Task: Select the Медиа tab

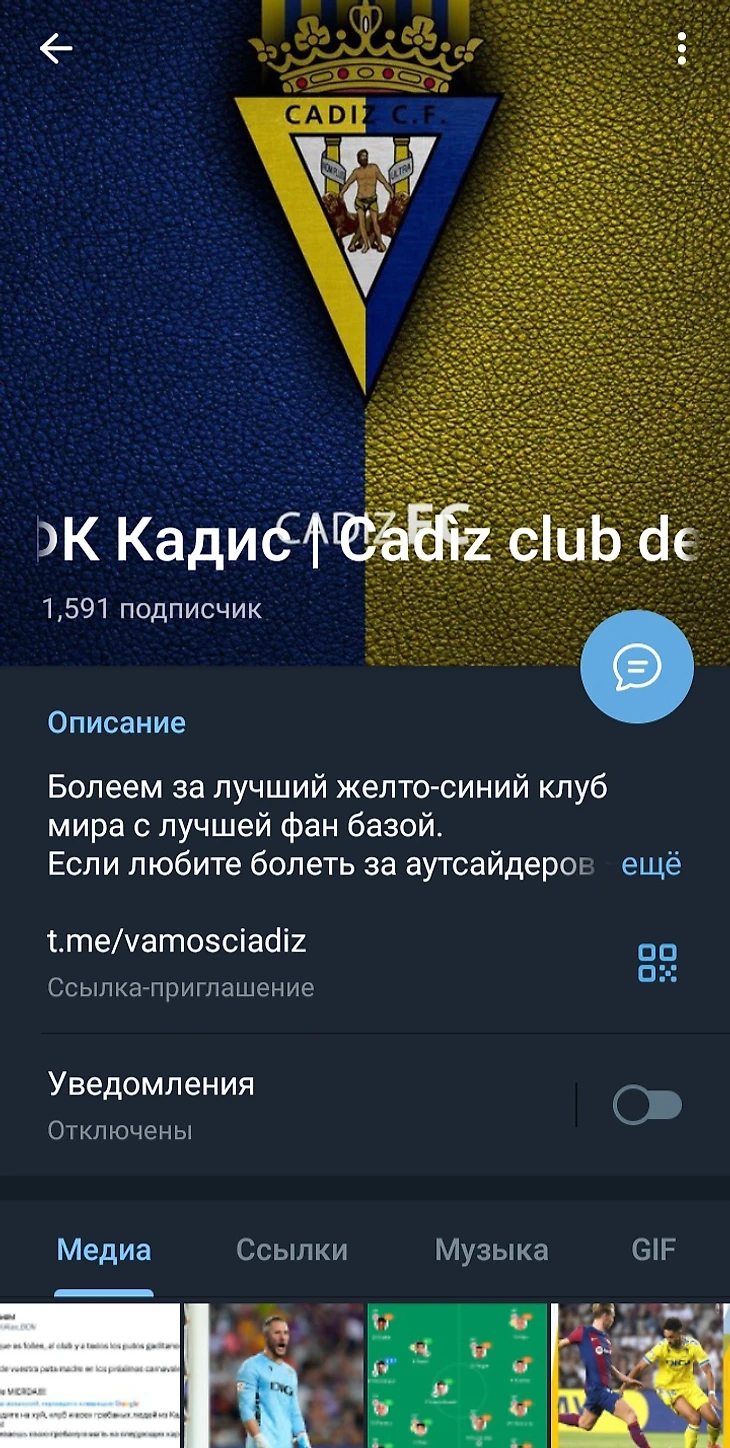Action: 104,1249
